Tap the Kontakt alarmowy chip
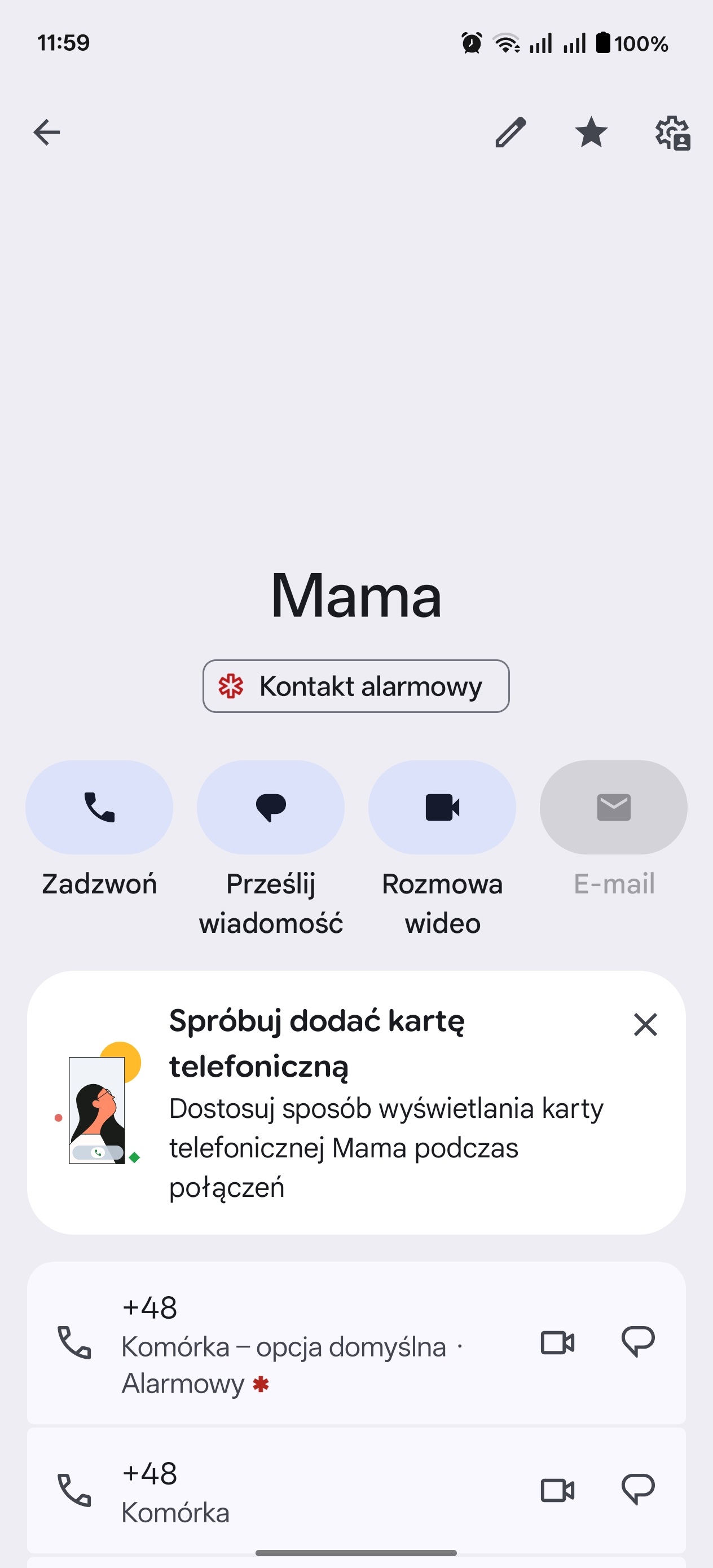713x1568 pixels. click(356, 686)
